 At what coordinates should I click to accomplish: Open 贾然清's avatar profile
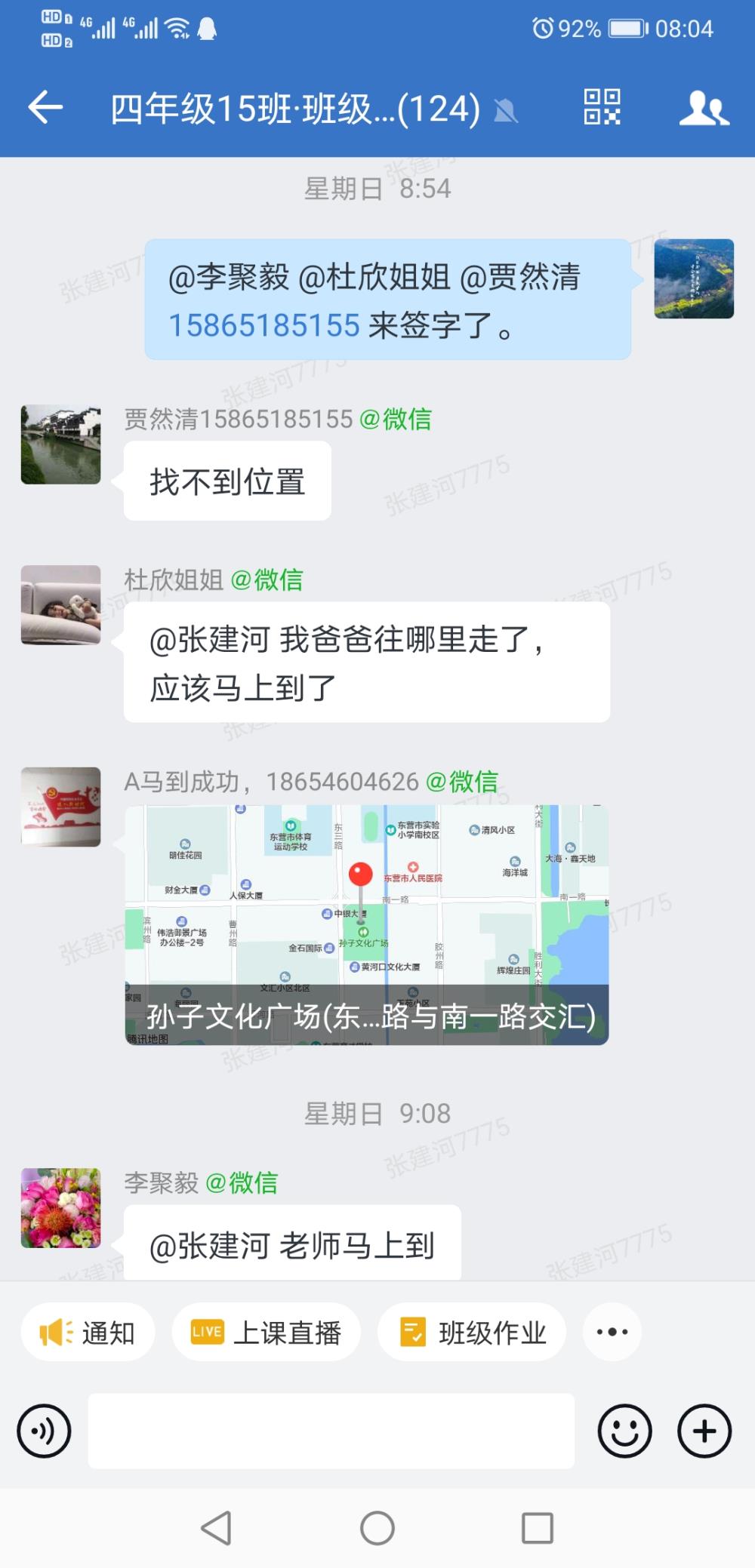click(x=60, y=444)
